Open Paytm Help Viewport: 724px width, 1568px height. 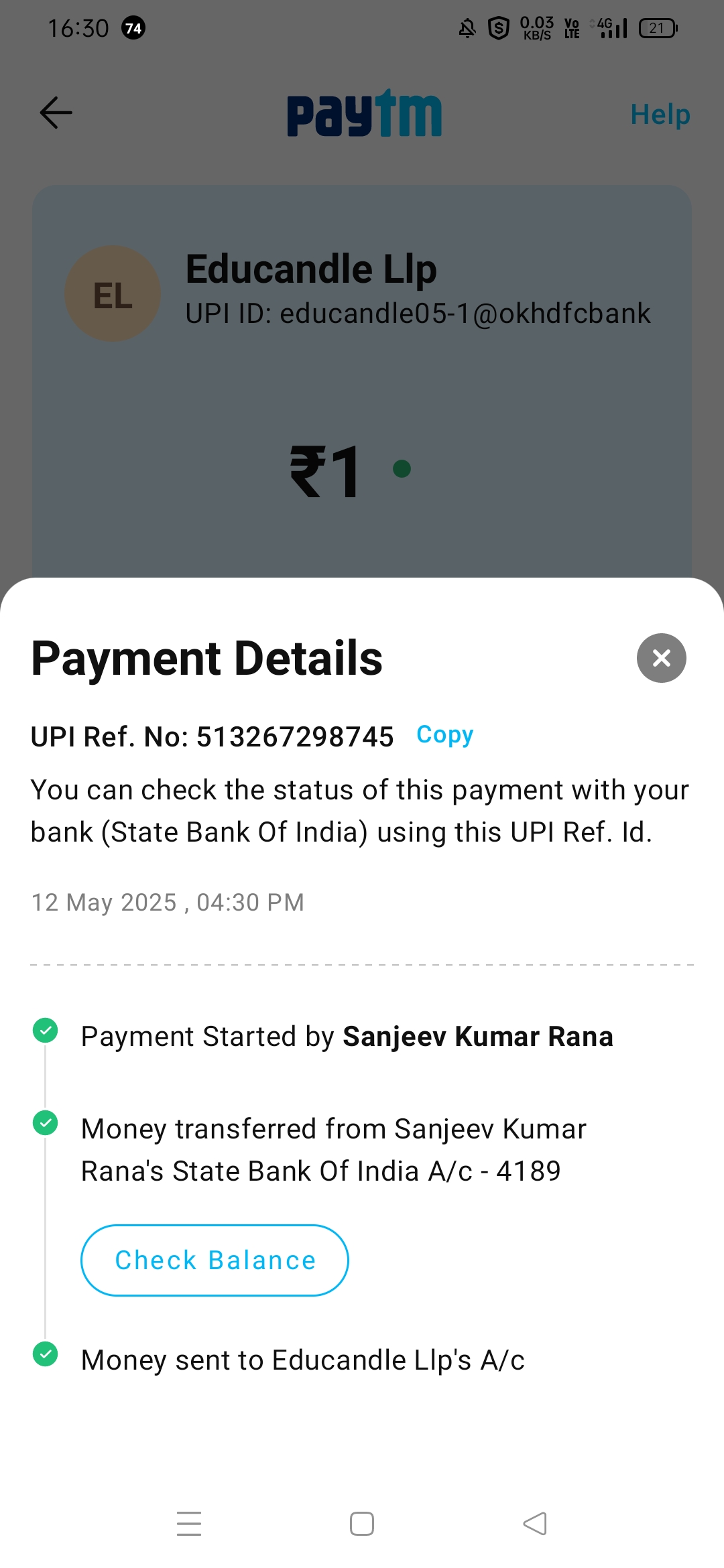(660, 115)
